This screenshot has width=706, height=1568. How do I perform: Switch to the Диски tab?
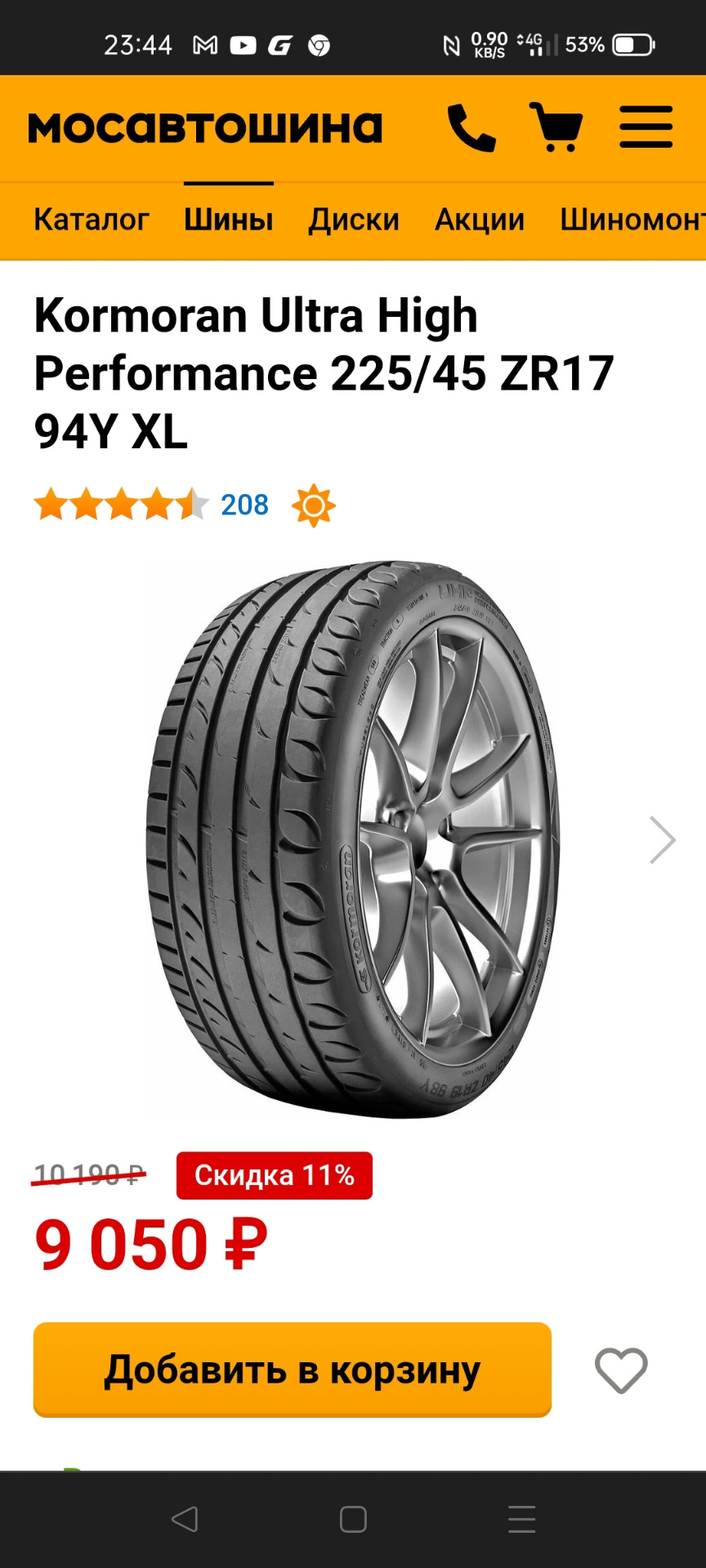[354, 220]
